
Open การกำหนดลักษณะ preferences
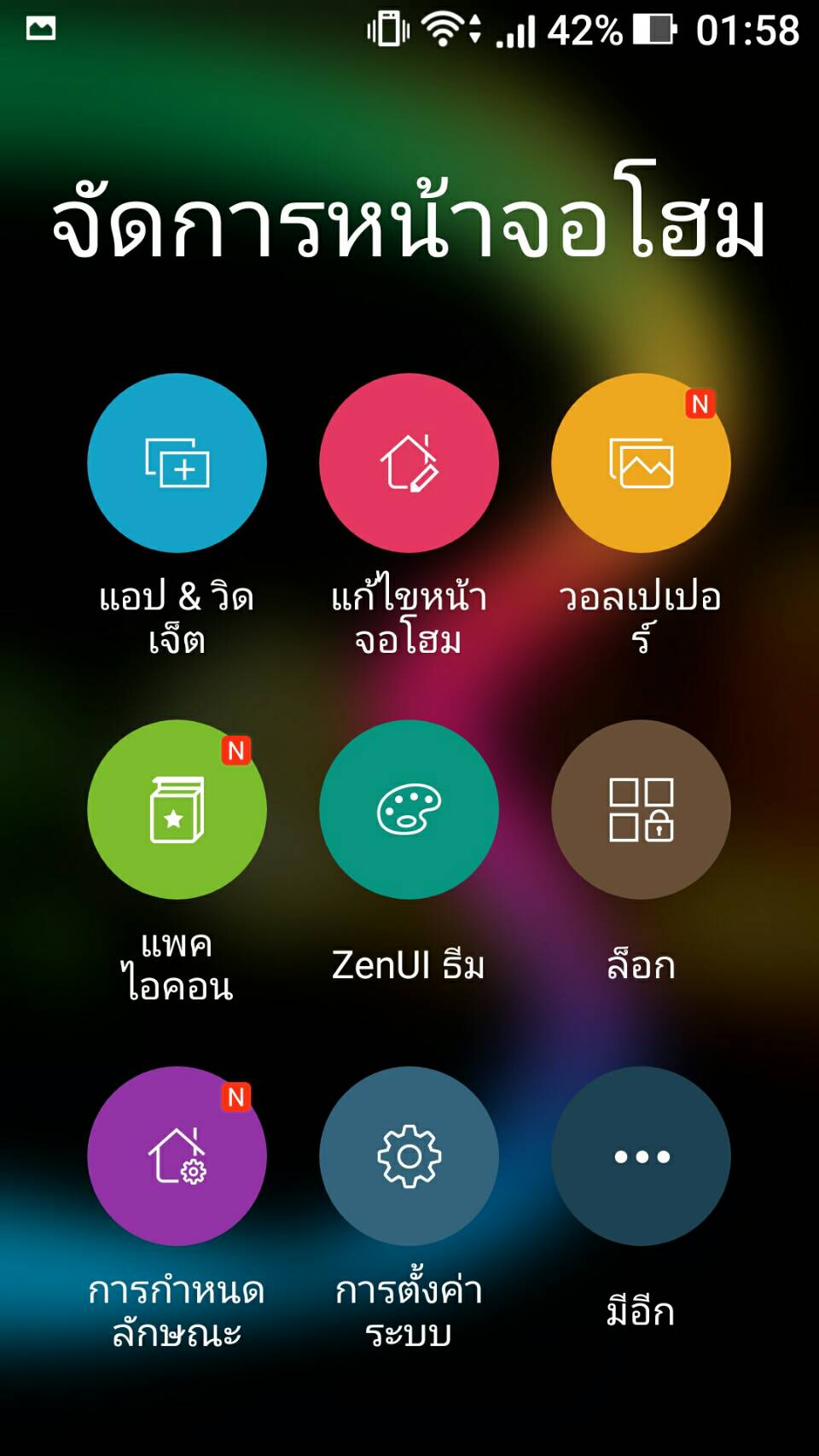click(x=177, y=1156)
